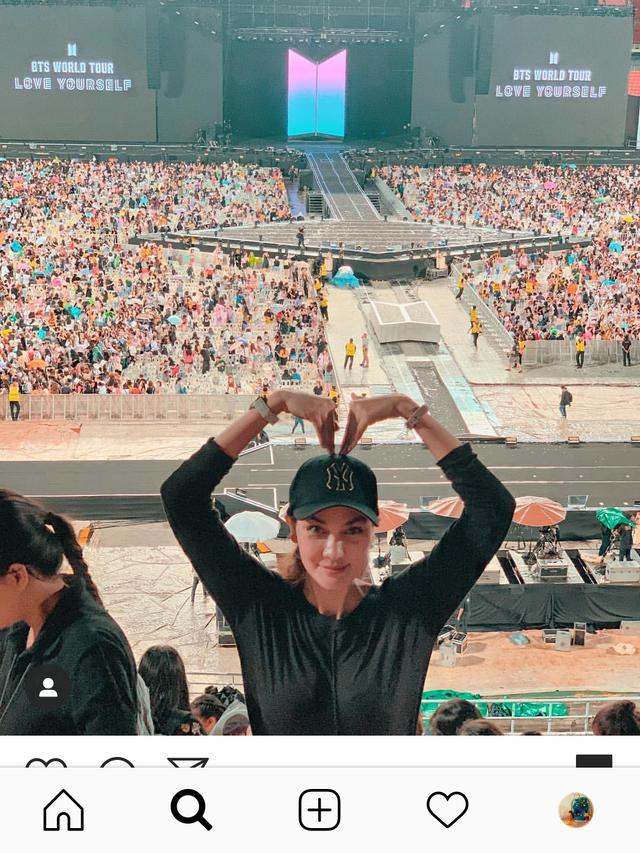This screenshot has height=853, width=640.
Task: Share the post via direct message
Action: click(187, 764)
